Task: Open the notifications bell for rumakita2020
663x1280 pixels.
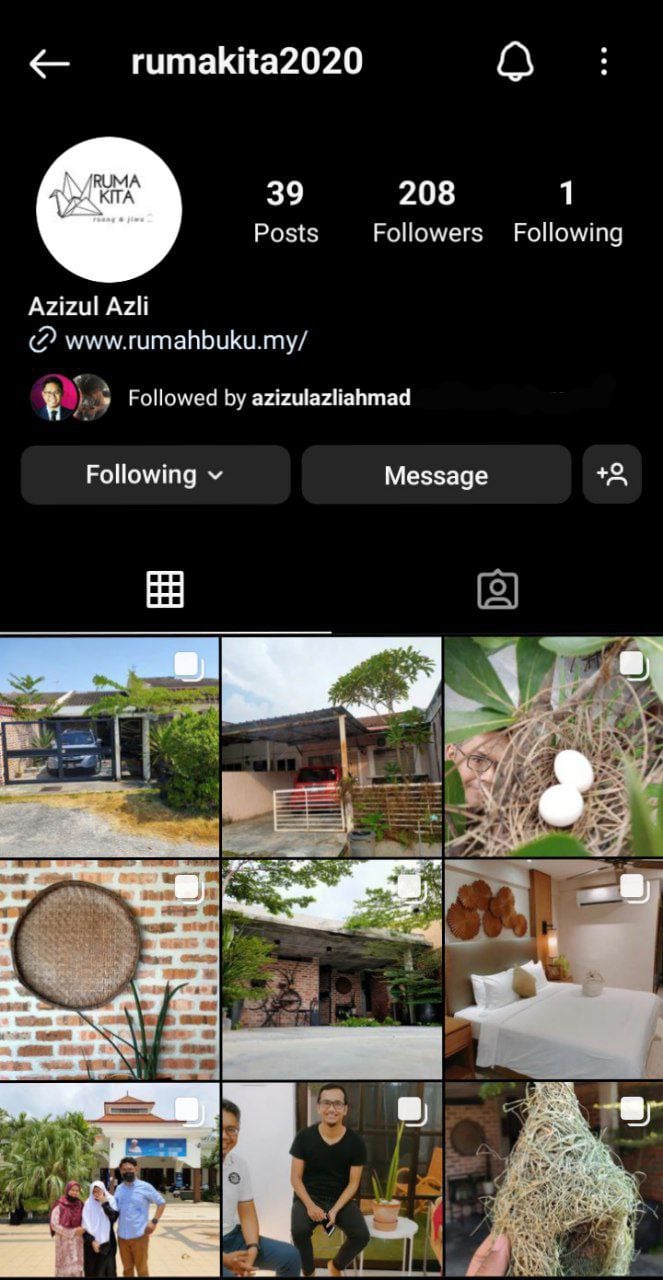Action: pyautogui.click(x=515, y=62)
